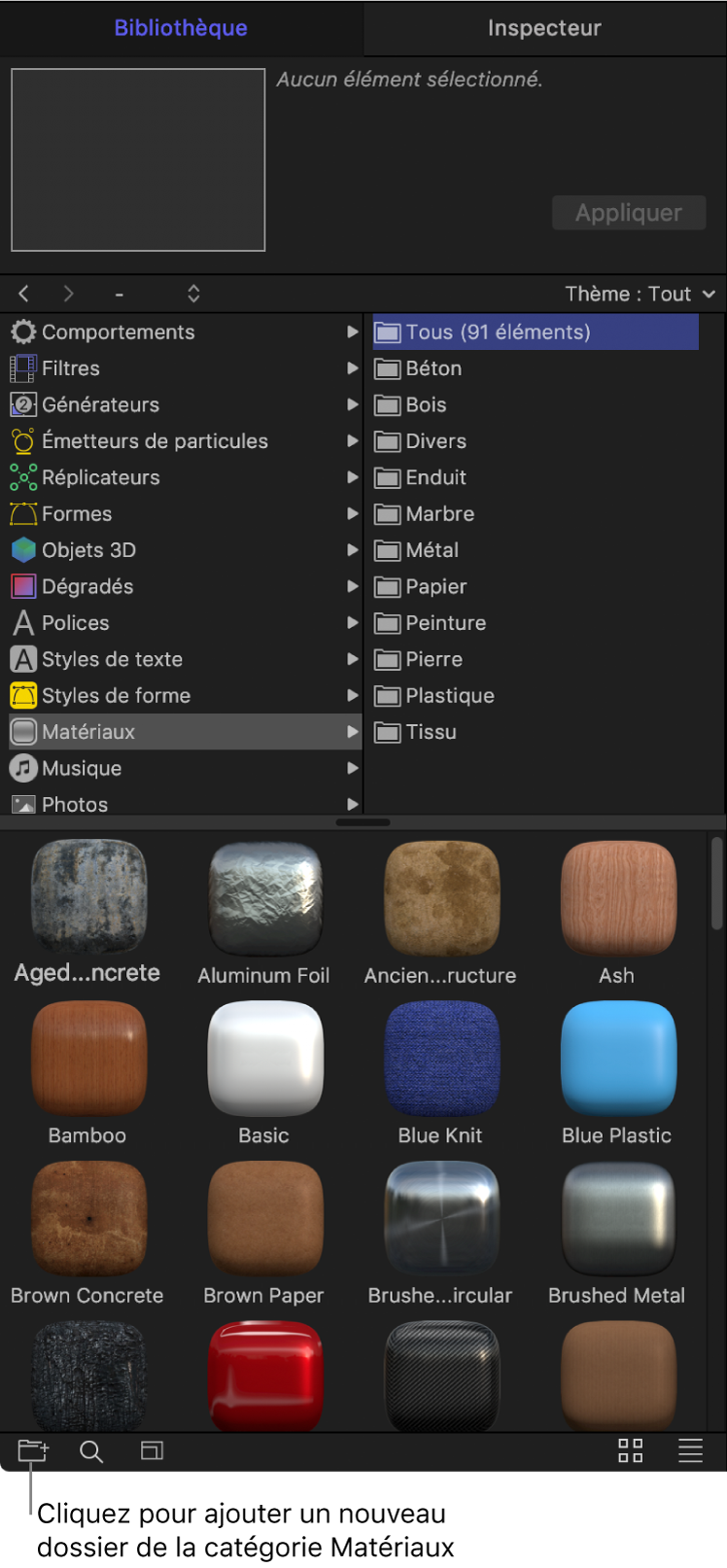Switch library to icon grid view

pos(631,1451)
